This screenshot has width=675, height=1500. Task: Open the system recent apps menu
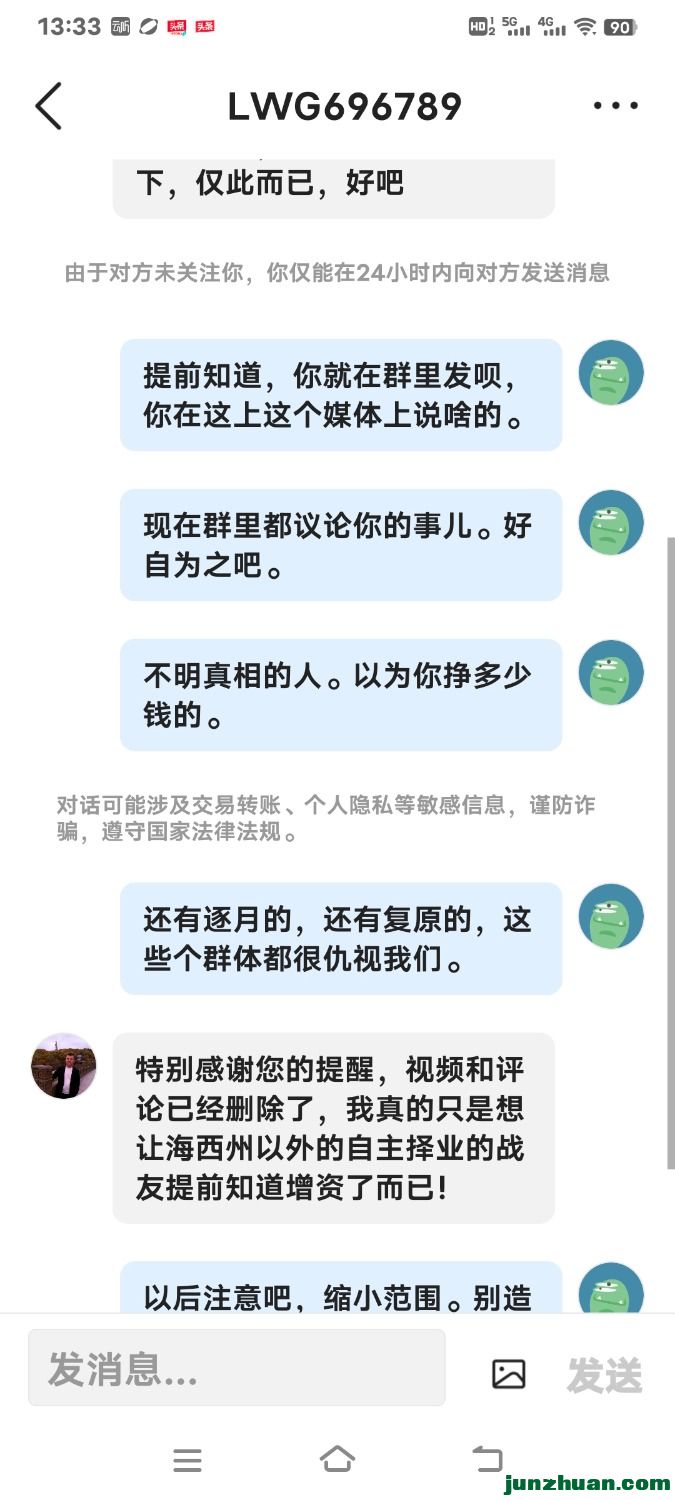pos(187,1460)
